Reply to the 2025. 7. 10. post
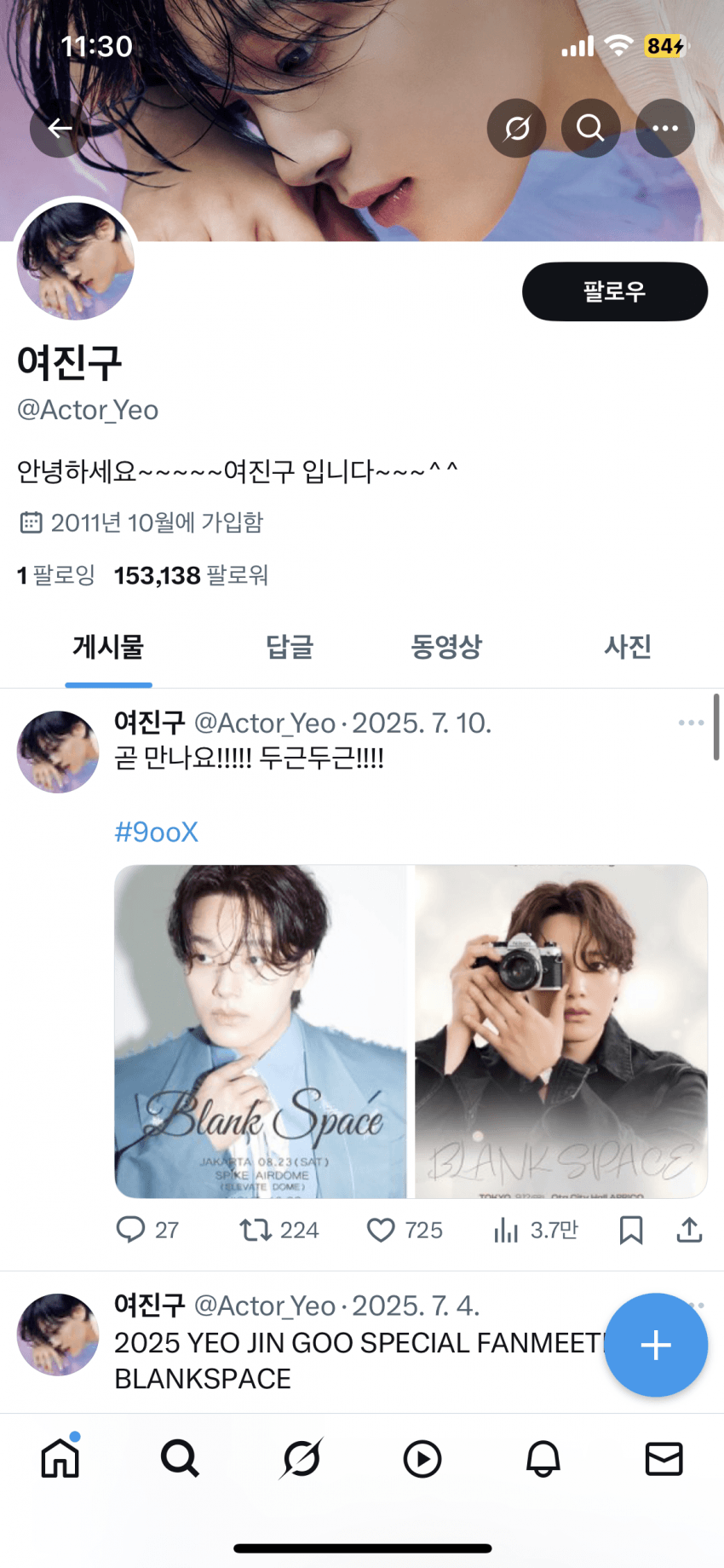This screenshot has height=1568, width=724. coord(130,1230)
